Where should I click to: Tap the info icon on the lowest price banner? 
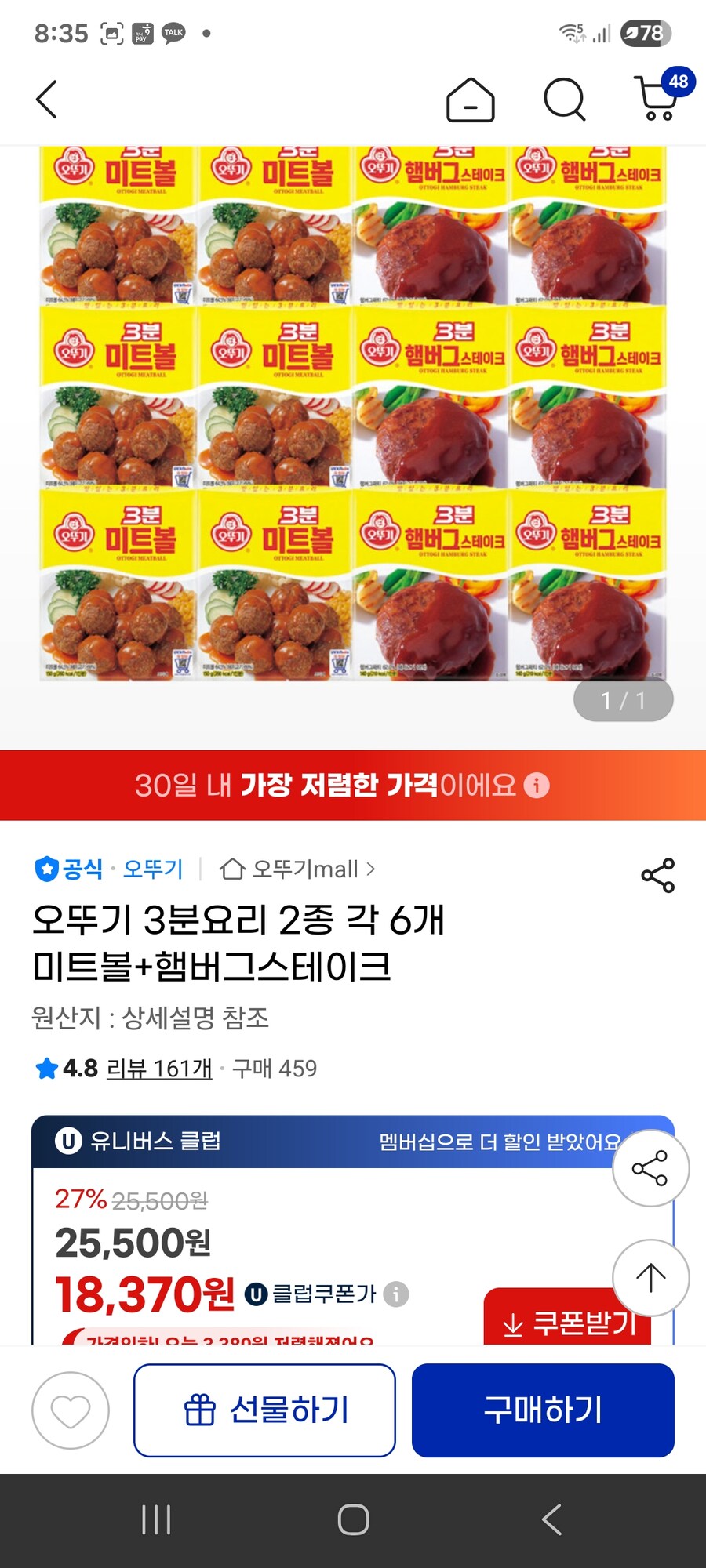coord(536,785)
